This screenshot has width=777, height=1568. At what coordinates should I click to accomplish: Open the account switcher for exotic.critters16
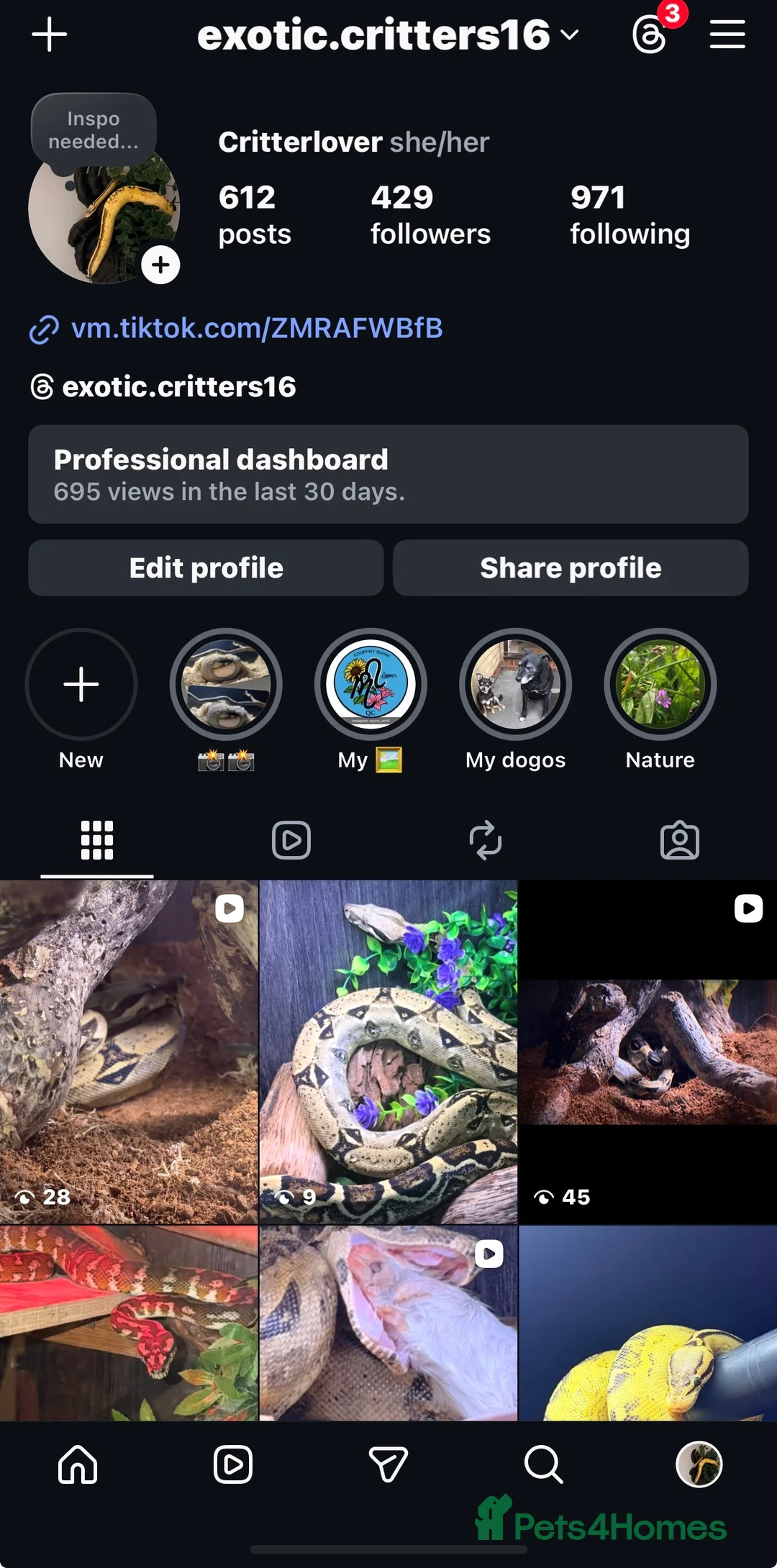[x=388, y=35]
